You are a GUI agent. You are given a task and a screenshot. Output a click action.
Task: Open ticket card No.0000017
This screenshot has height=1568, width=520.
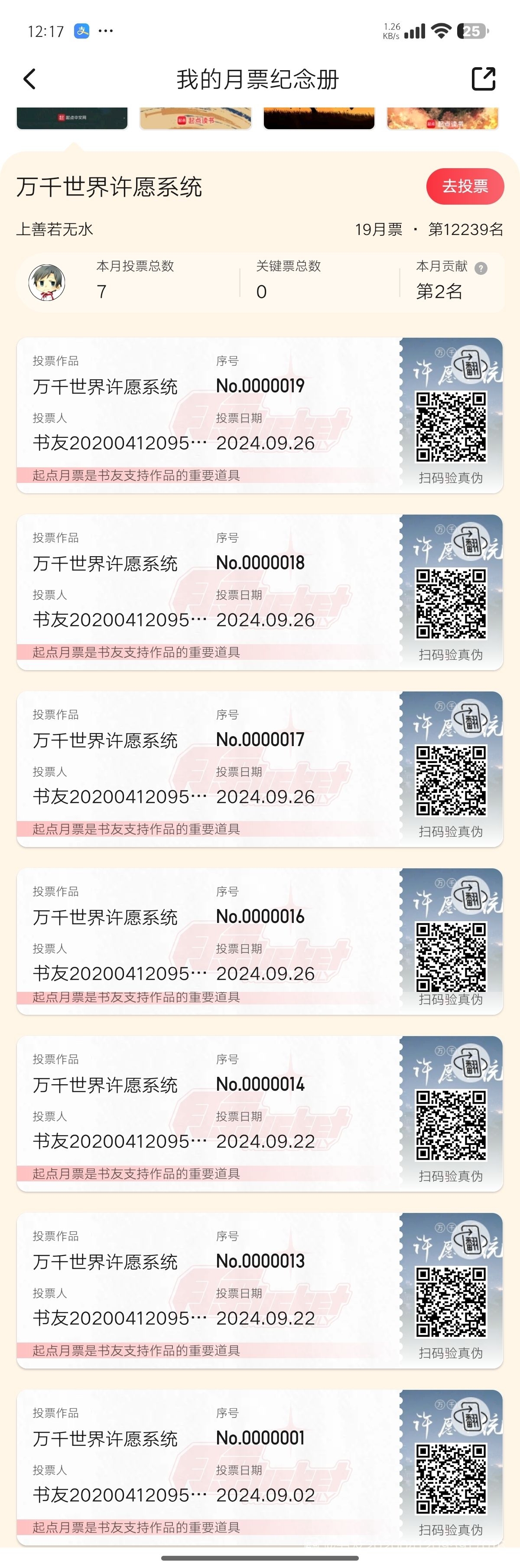click(x=207, y=768)
